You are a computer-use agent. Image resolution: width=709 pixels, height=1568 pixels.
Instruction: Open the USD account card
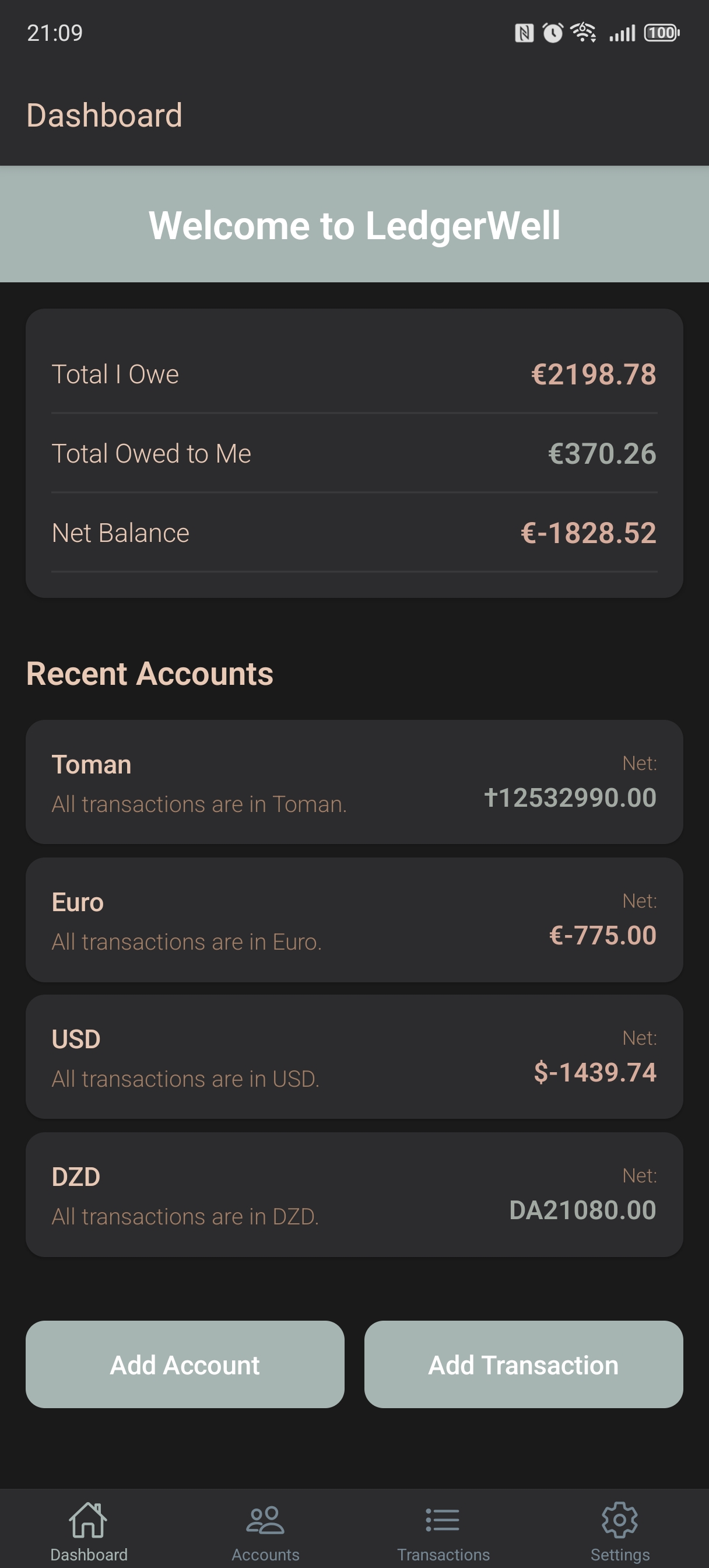click(x=354, y=1058)
